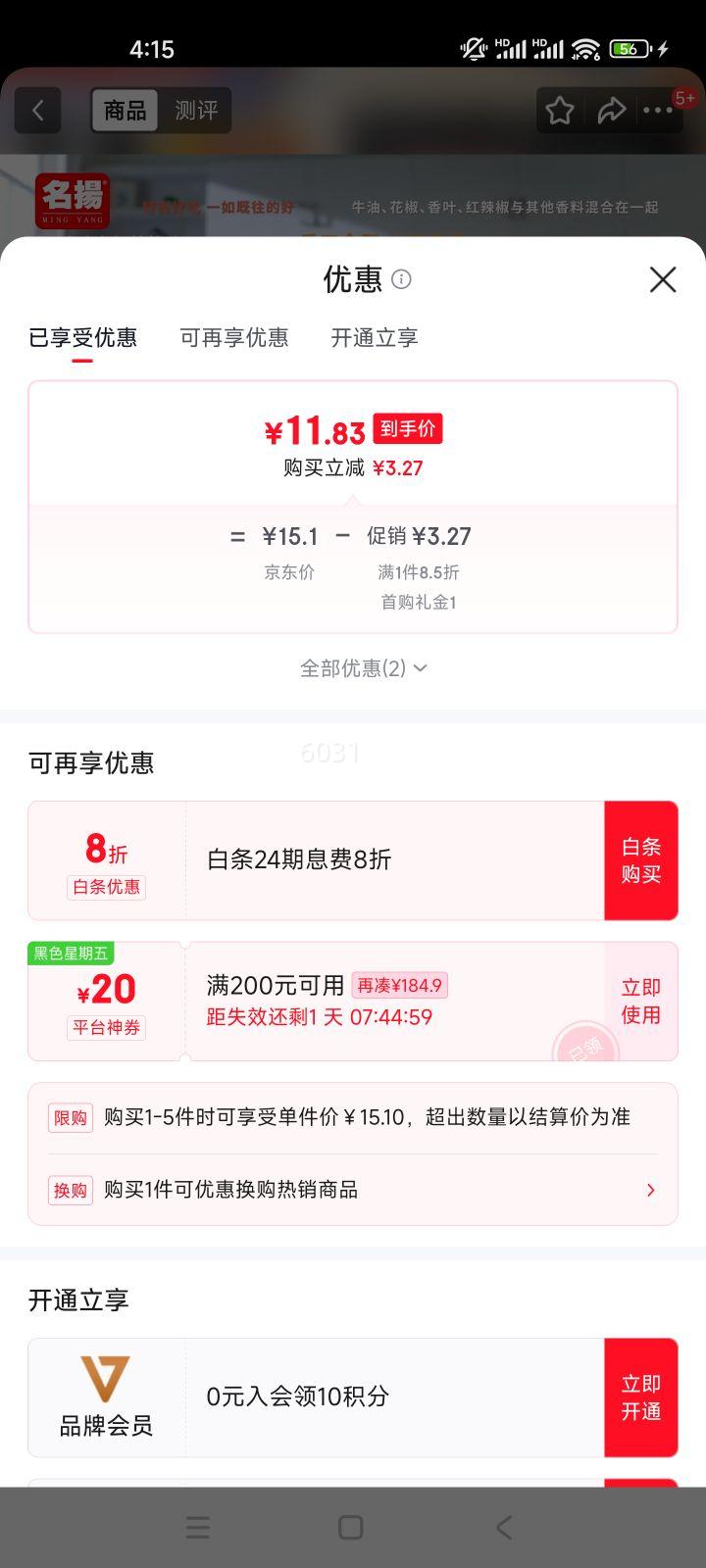Viewport: 706px width, 1568px height.
Task: Tap the 限购 purchase limit tag icon
Action: coord(70,1117)
